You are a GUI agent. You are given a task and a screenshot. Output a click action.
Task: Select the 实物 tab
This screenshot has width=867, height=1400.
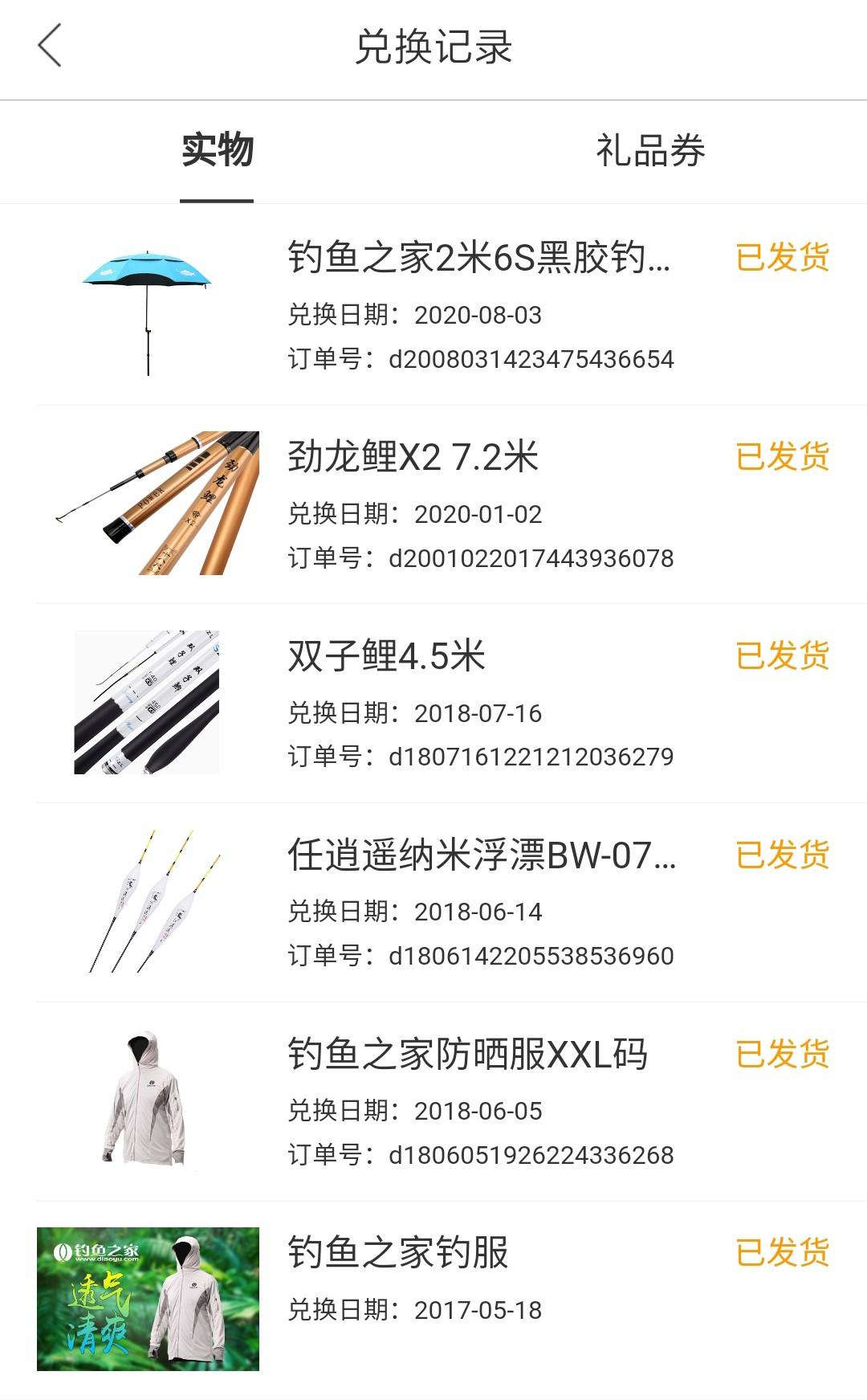(217, 151)
